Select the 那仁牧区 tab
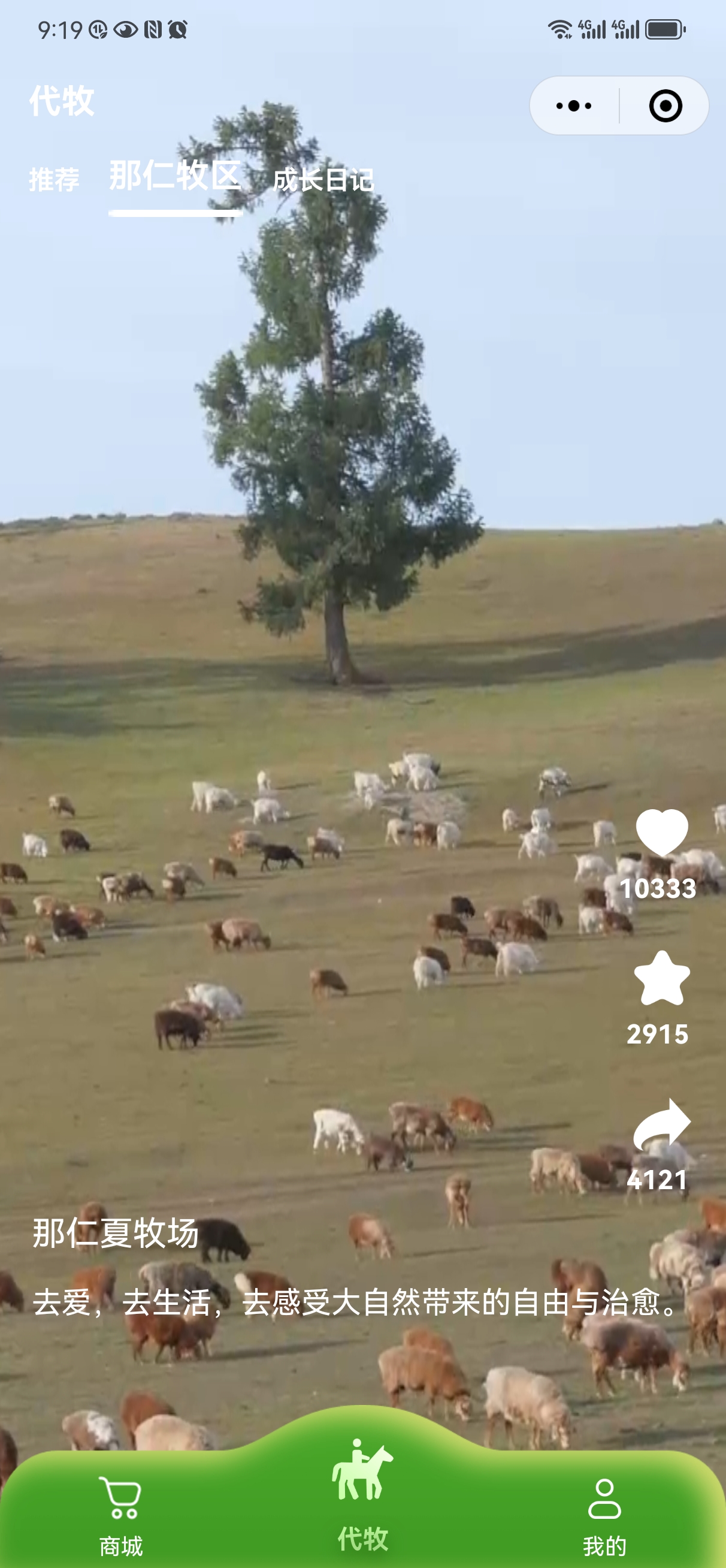 (176, 177)
